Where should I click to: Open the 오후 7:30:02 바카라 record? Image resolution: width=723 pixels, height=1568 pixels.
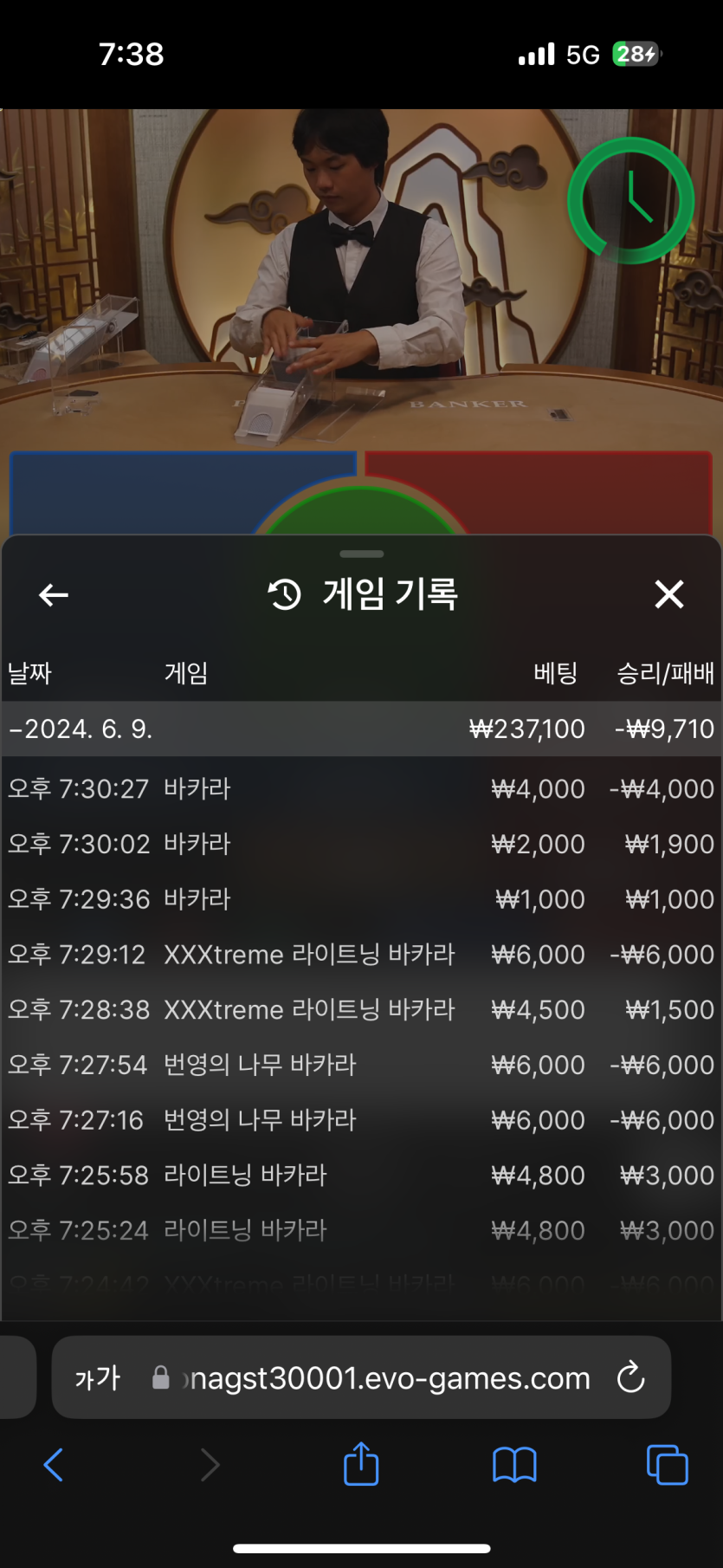(360, 844)
